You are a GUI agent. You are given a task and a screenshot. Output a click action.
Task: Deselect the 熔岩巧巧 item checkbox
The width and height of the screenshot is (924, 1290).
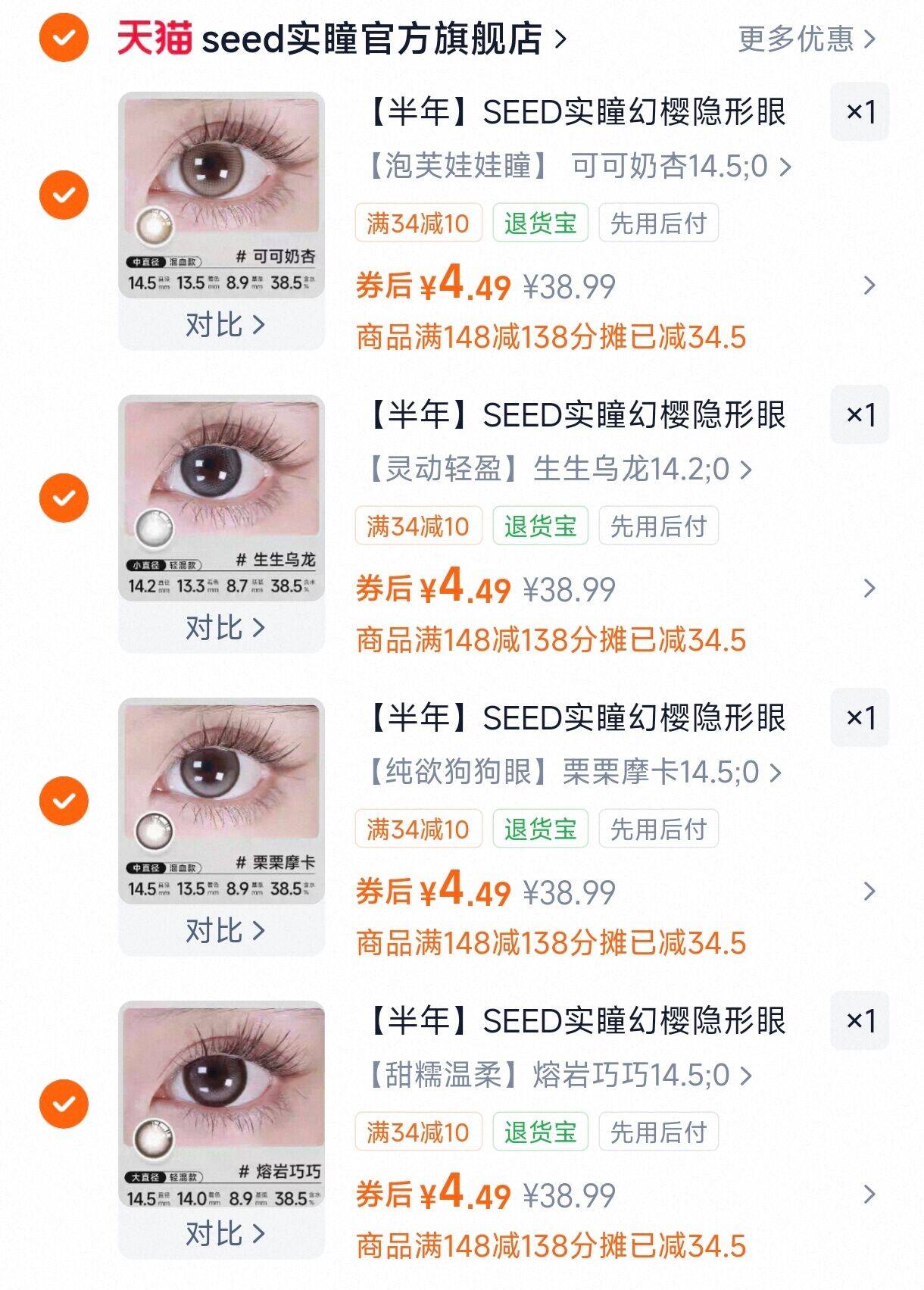[64, 1104]
